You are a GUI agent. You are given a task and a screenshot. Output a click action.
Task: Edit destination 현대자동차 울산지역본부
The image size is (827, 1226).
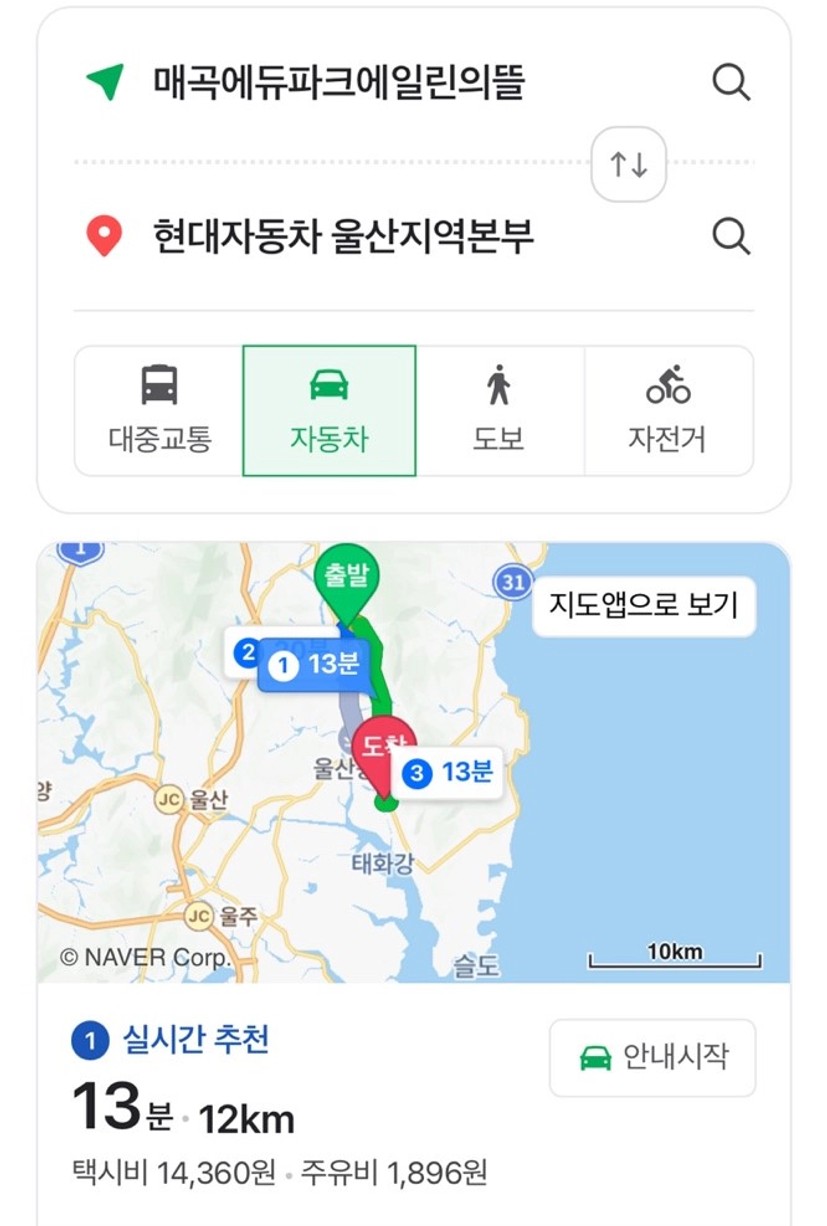click(x=343, y=237)
